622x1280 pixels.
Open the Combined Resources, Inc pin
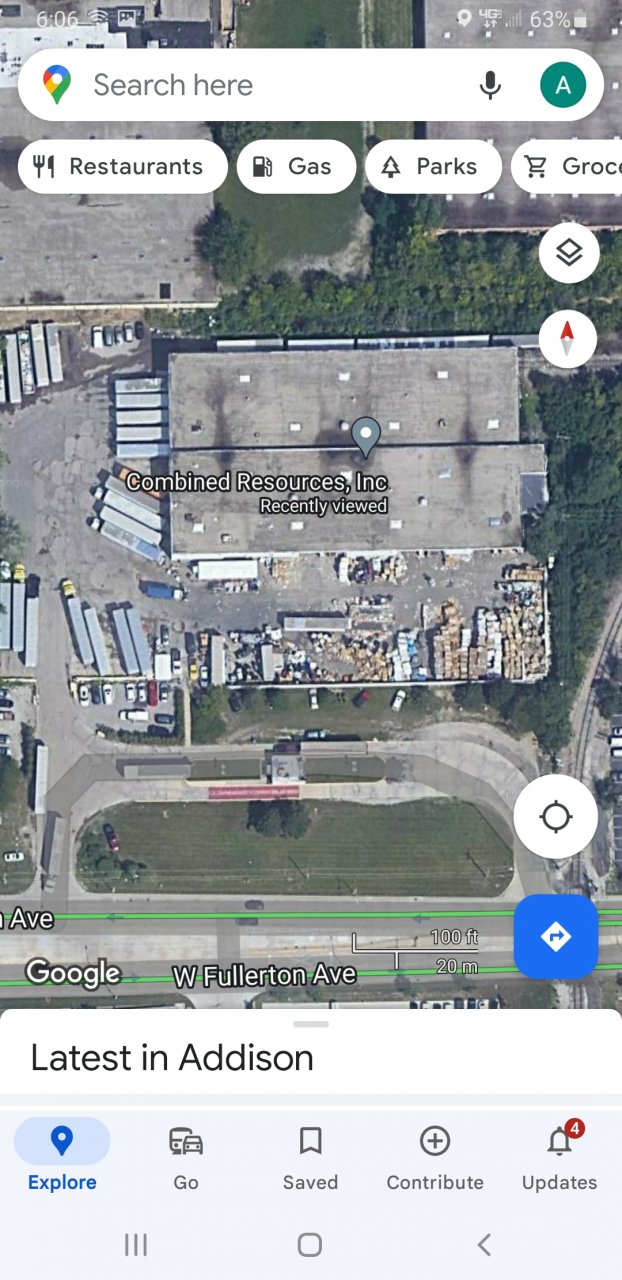tap(366, 436)
